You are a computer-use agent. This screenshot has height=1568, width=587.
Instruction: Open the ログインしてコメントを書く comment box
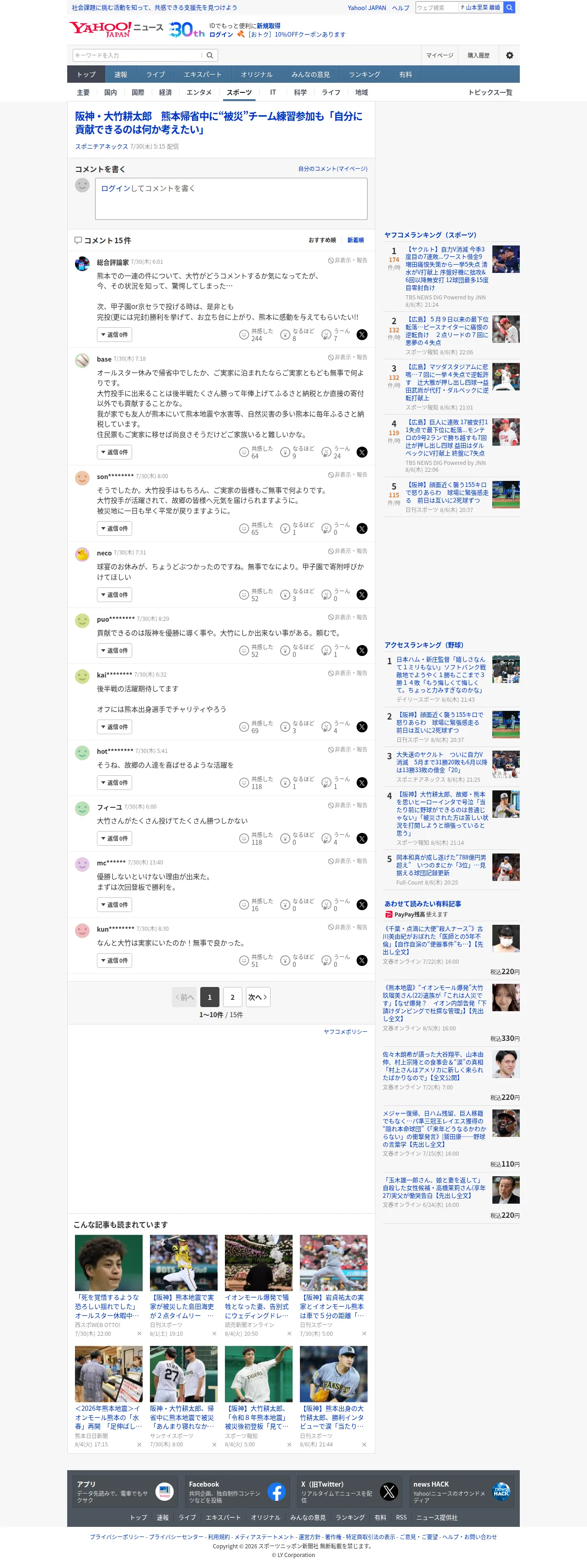click(x=231, y=198)
